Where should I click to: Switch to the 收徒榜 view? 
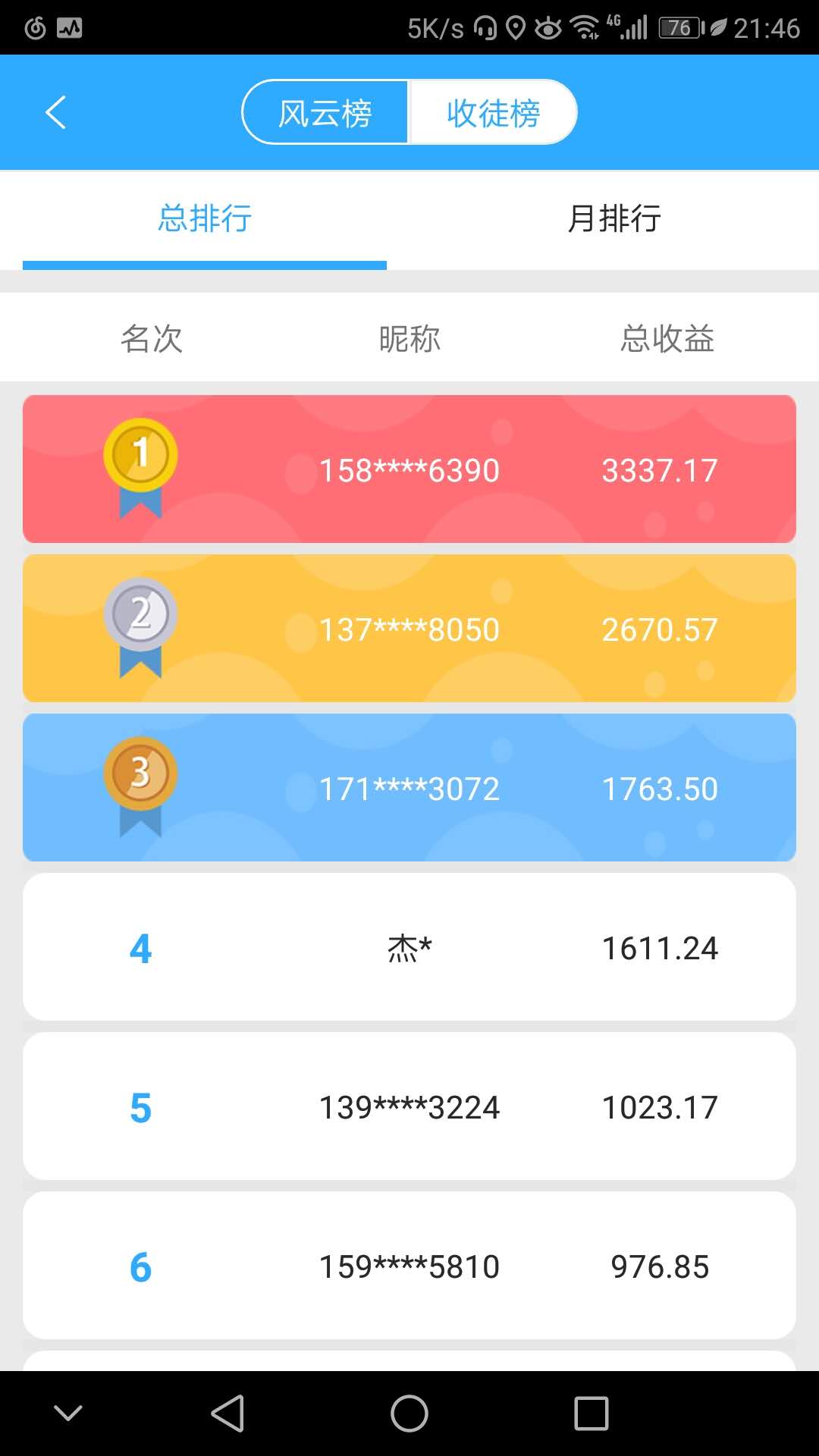[x=493, y=111]
